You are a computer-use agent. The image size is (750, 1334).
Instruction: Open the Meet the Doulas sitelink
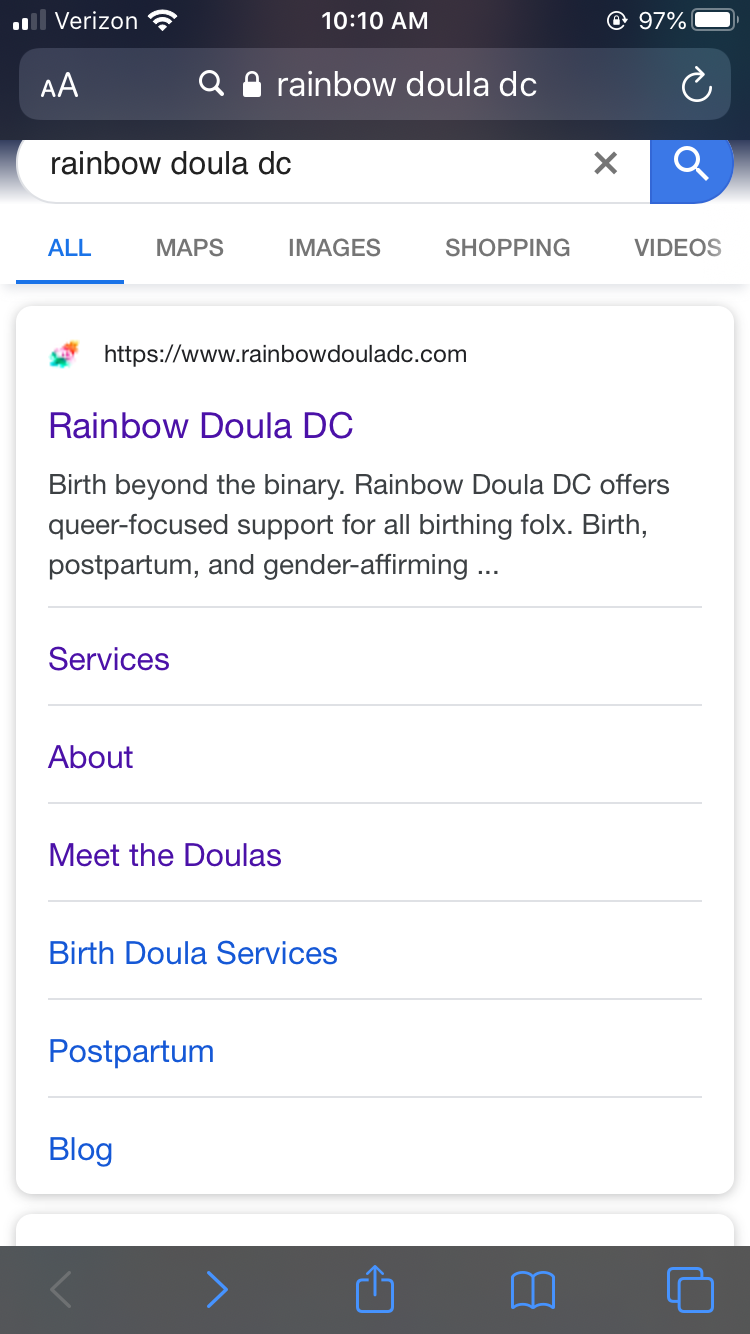165,855
